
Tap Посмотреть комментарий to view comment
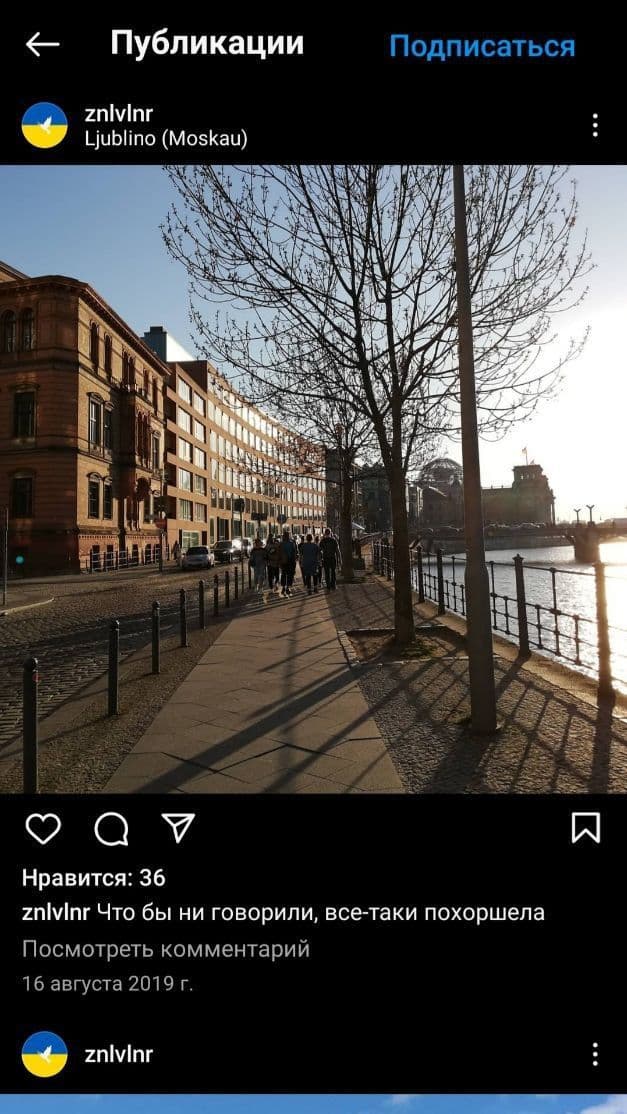click(x=166, y=948)
